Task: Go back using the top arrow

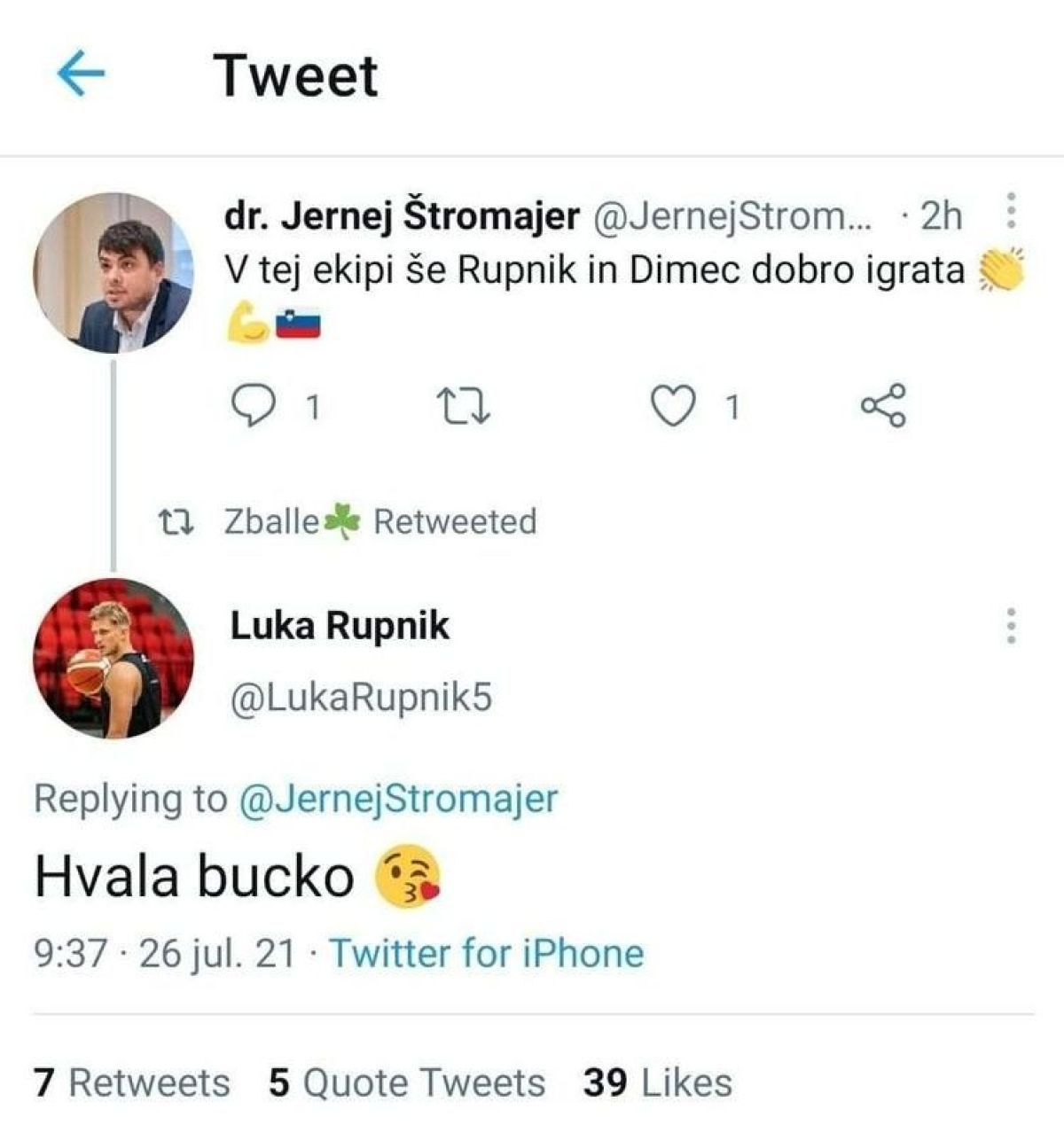Action: (x=81, y=74)
